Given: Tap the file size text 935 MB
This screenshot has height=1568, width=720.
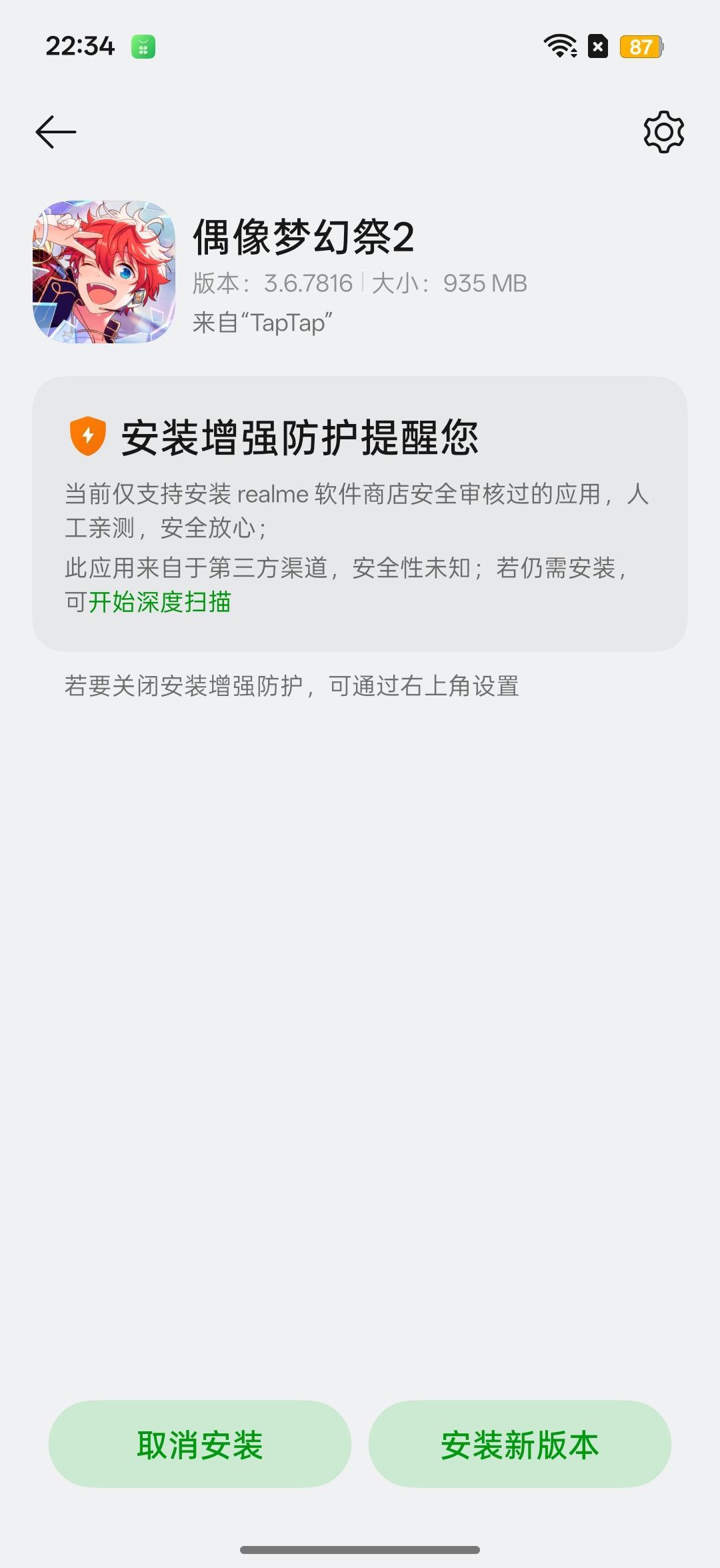Looking at the screenshot, I should (485, 283).
